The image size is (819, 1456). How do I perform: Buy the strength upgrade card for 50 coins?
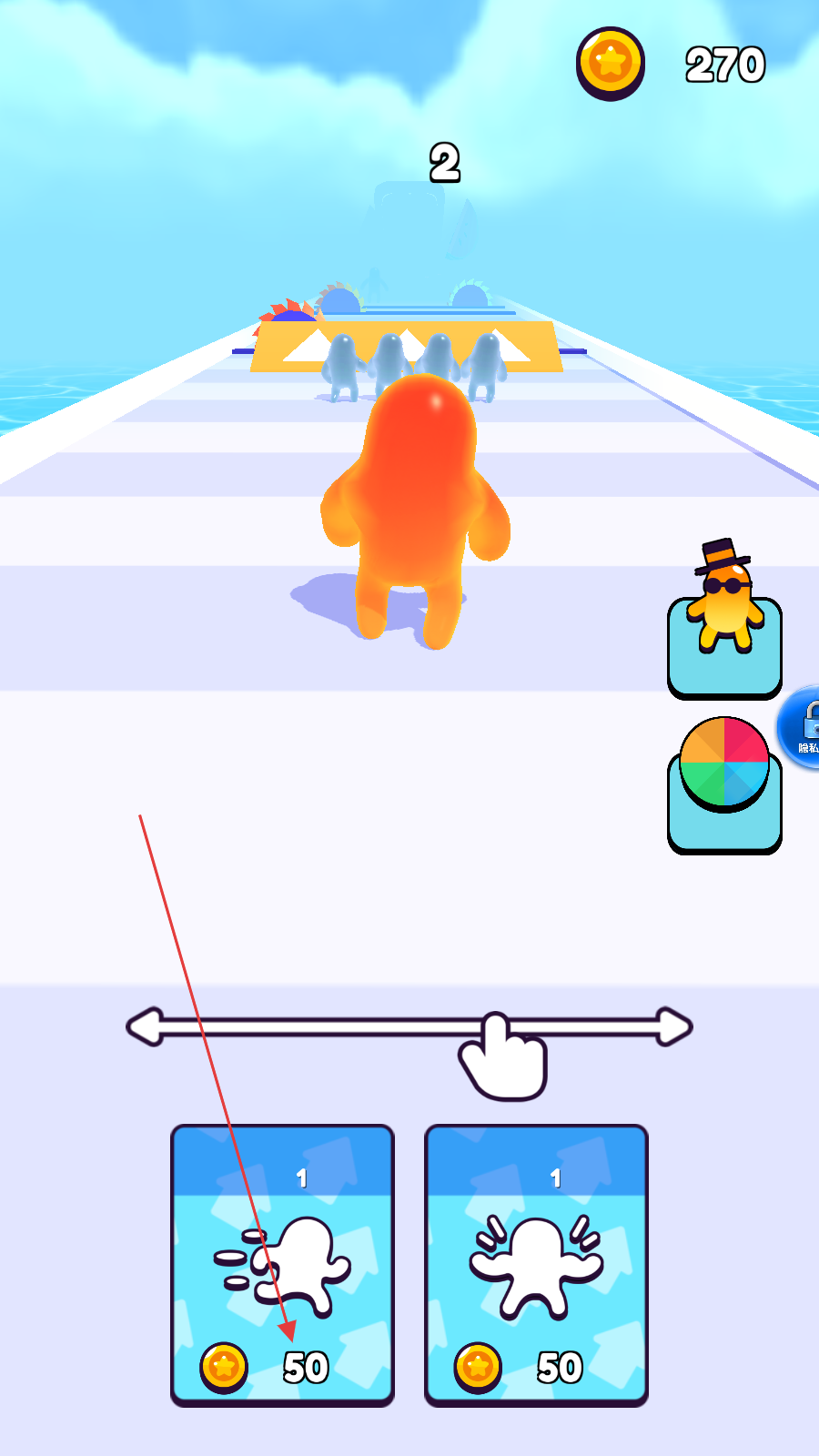pos(536,1265)
